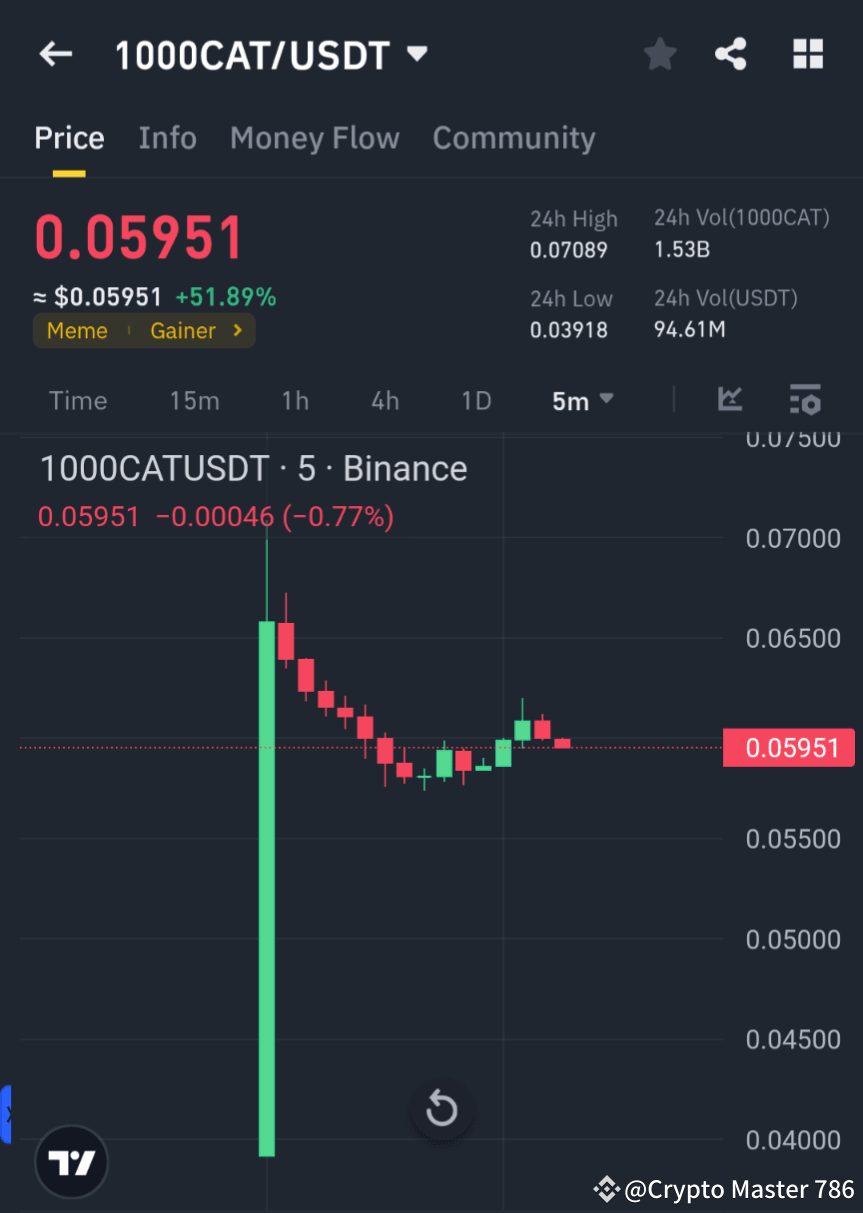The width and height of the screenshot is (863, 1213).
Task: Refresh the chart with the reload icon
Action: click(x=441, y=1109)
